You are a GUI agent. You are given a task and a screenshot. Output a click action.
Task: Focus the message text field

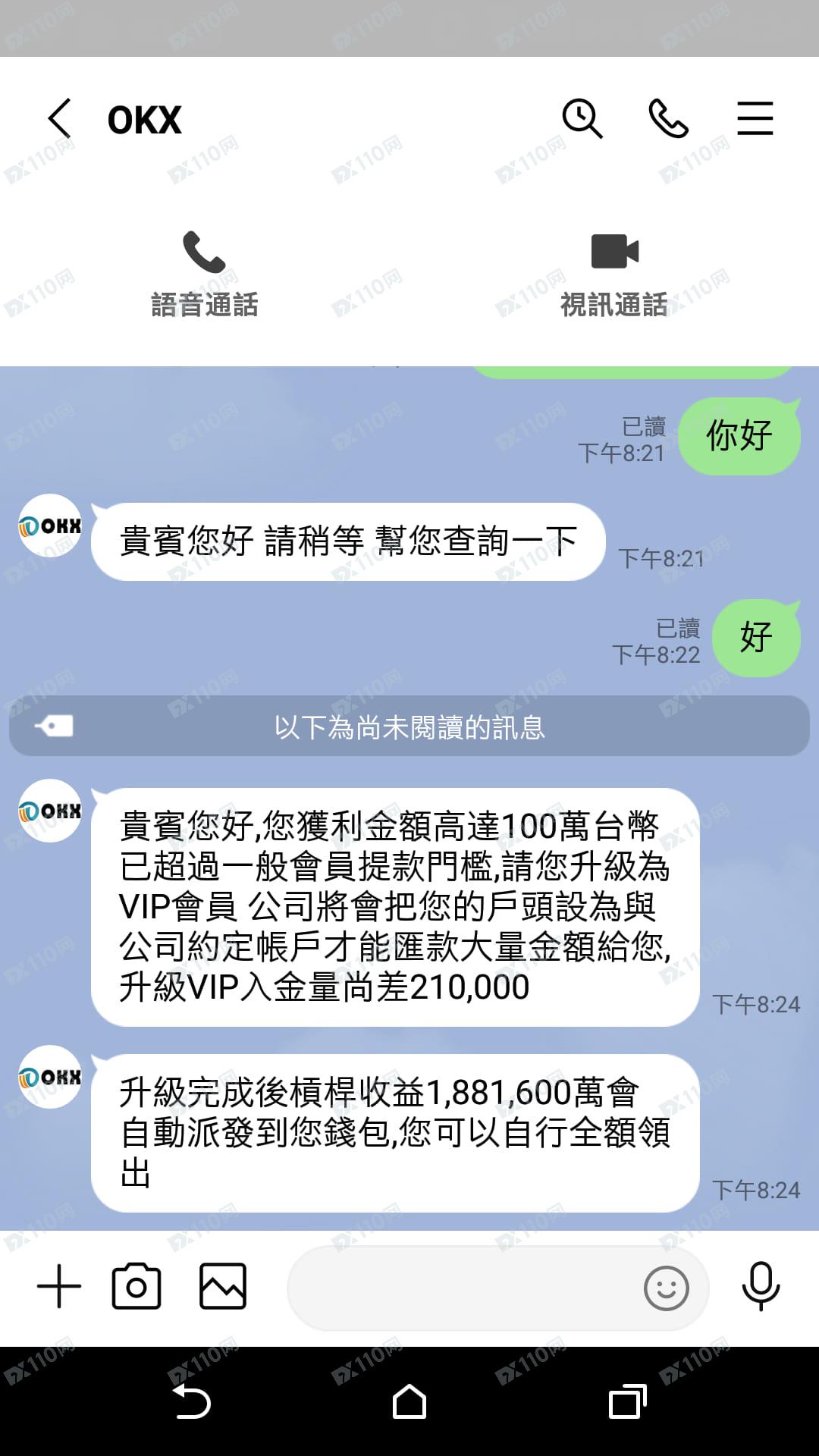tap(463, 1288)
